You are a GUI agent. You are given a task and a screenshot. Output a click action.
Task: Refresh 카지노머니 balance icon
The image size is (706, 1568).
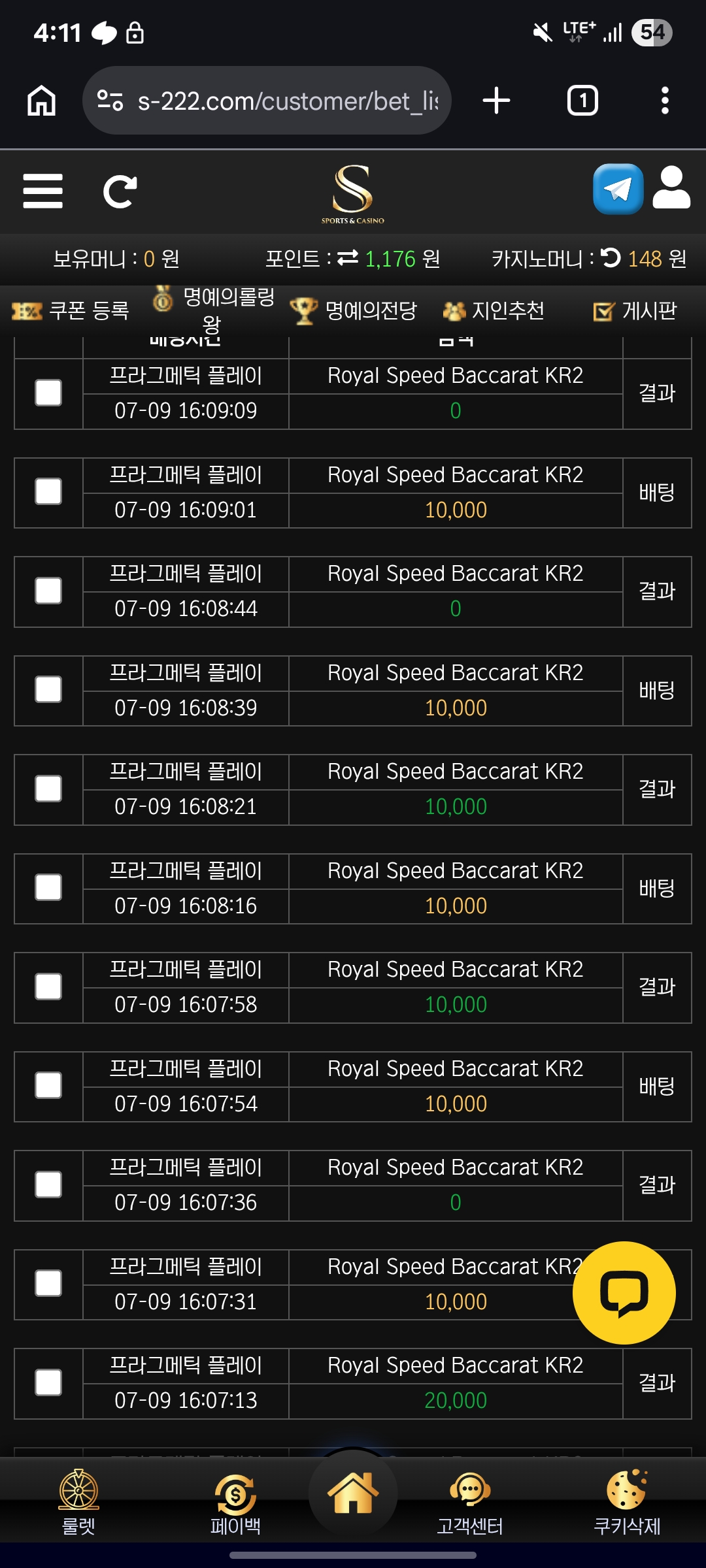click(611, 257)
